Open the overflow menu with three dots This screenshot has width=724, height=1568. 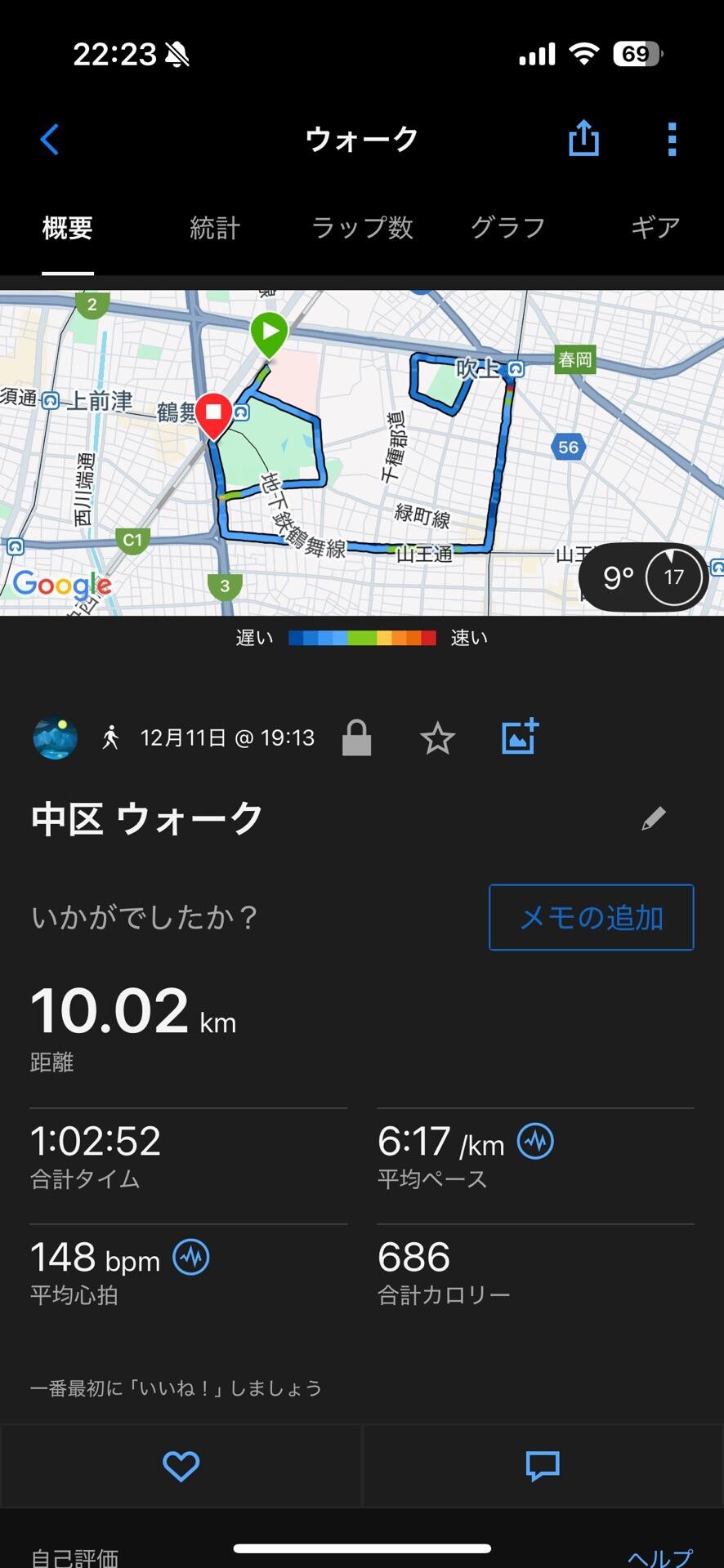pyautogui.click(x=672, y=139)
